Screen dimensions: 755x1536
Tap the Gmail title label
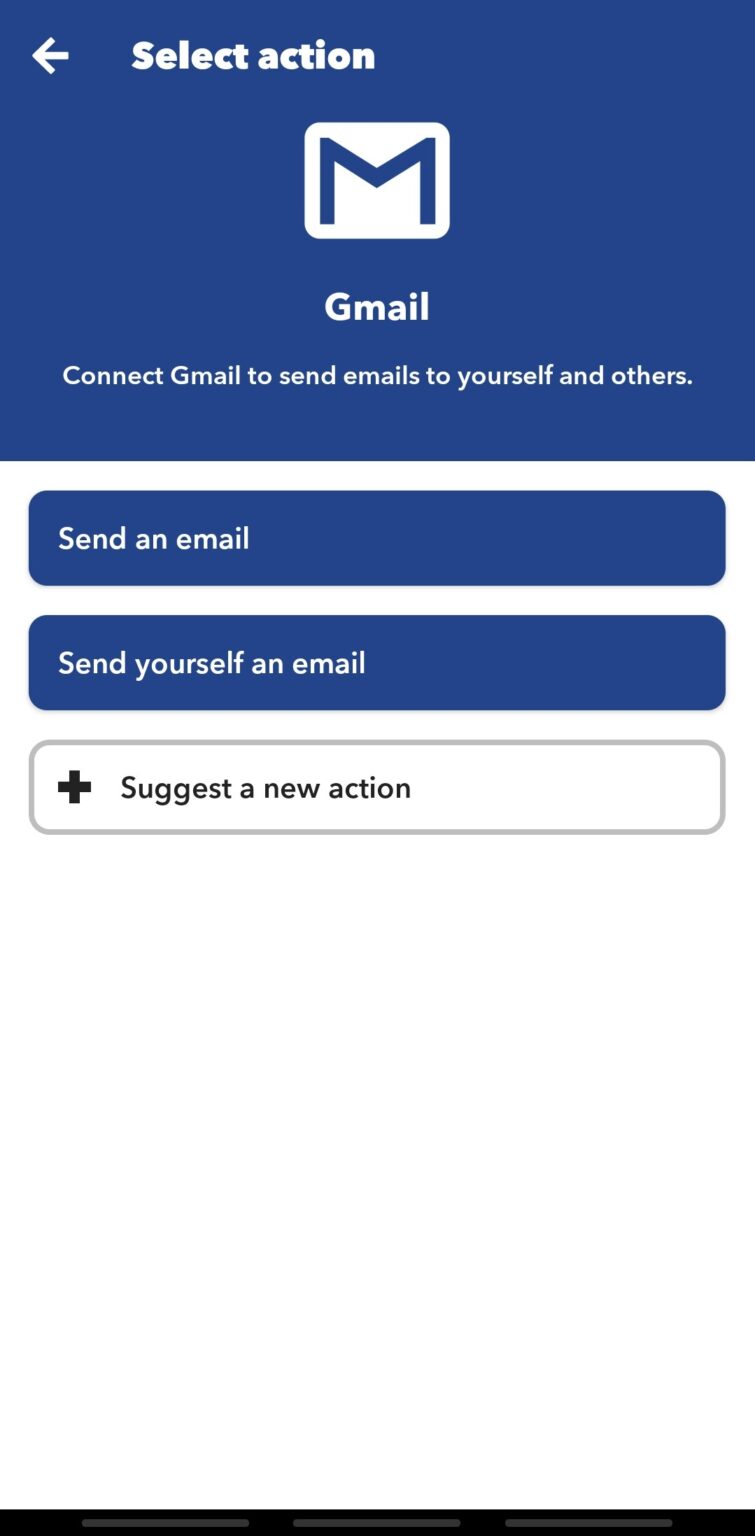point(377,306)
